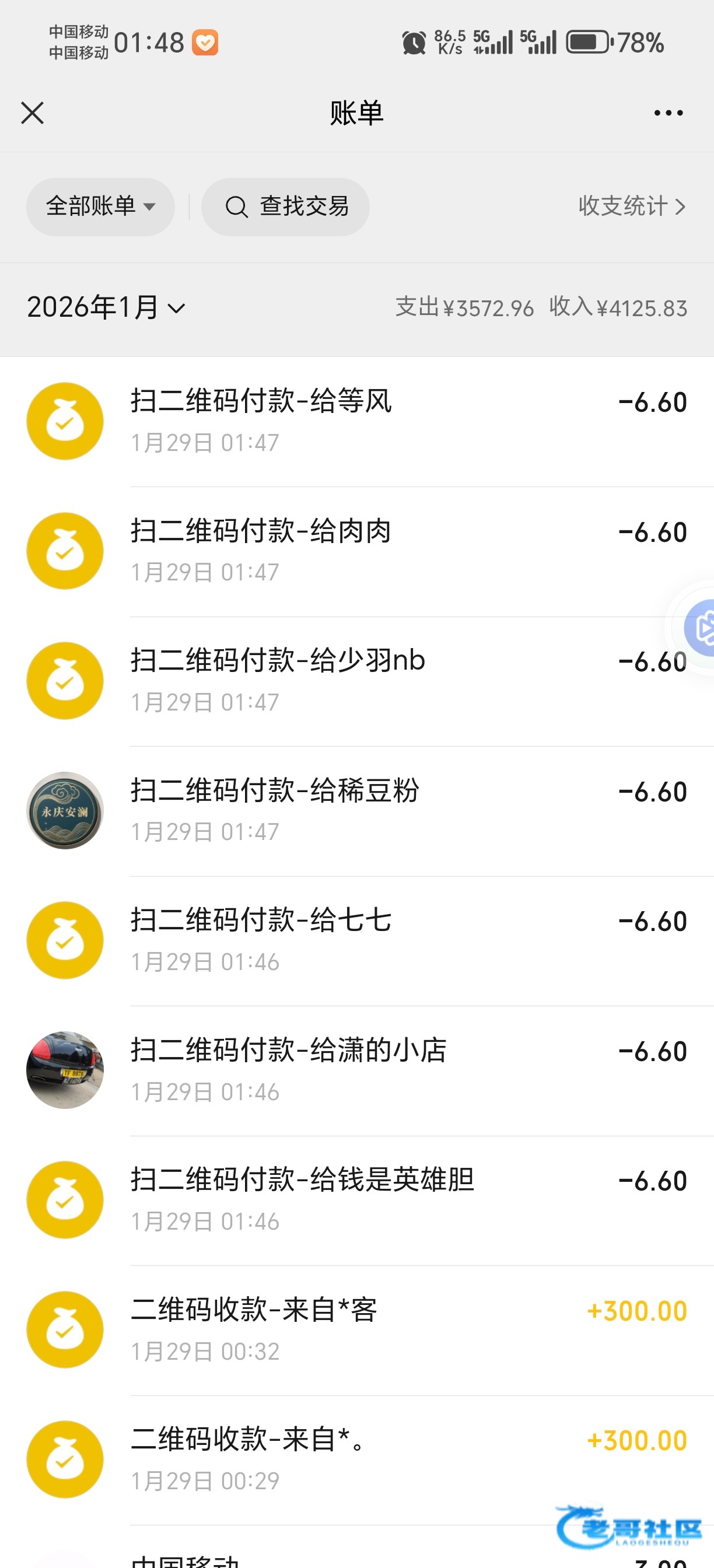Close the 账单 page
The image size is (714, 1568).
pyautogui.click(x=32, y=113)
